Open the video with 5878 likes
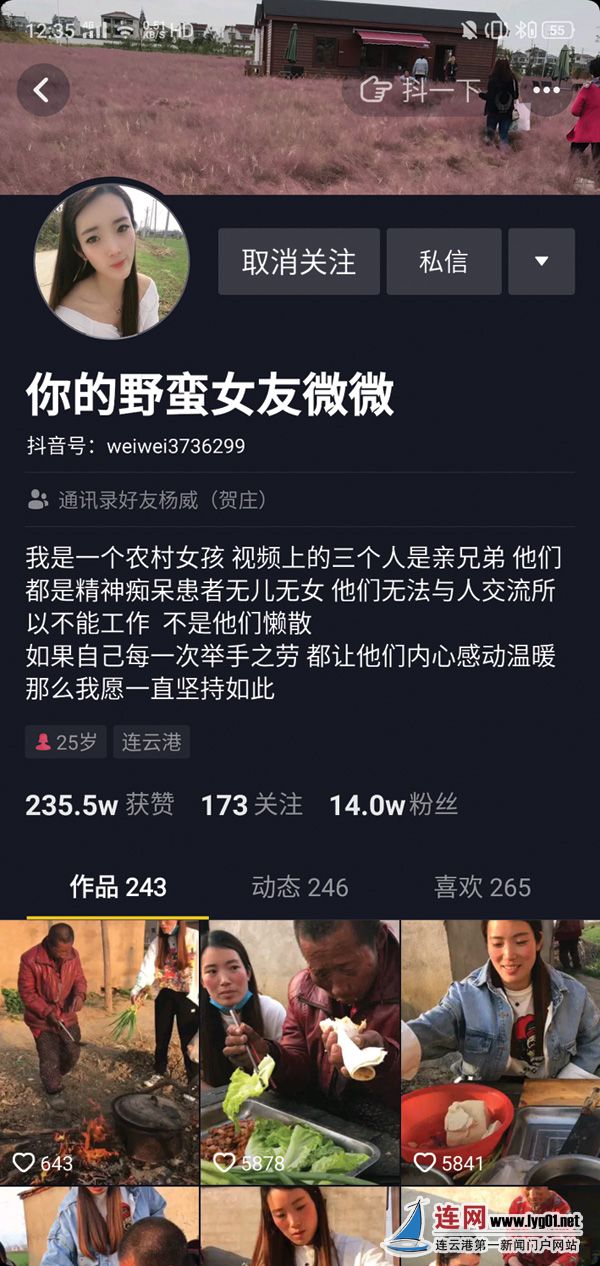The image size is (600, 1266). (300, 1050)
